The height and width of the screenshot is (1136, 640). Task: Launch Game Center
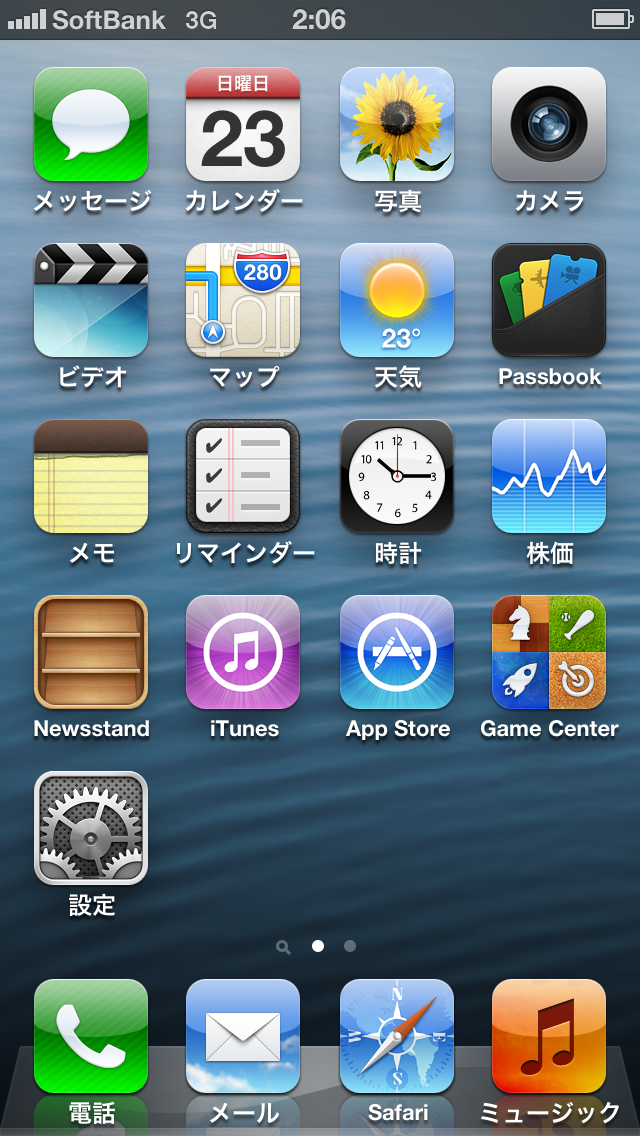549,652
